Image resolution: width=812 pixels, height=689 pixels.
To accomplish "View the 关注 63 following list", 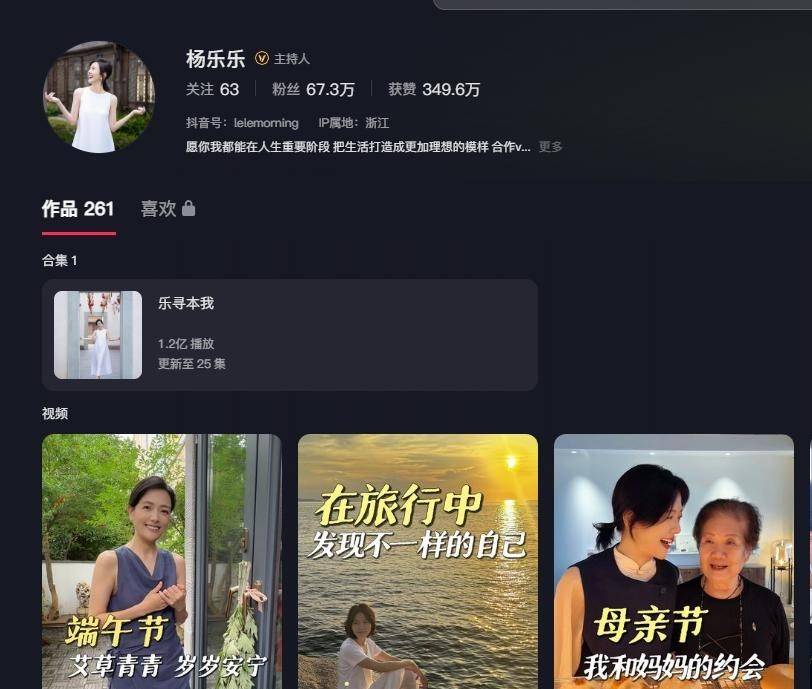I will pos(212,89).
